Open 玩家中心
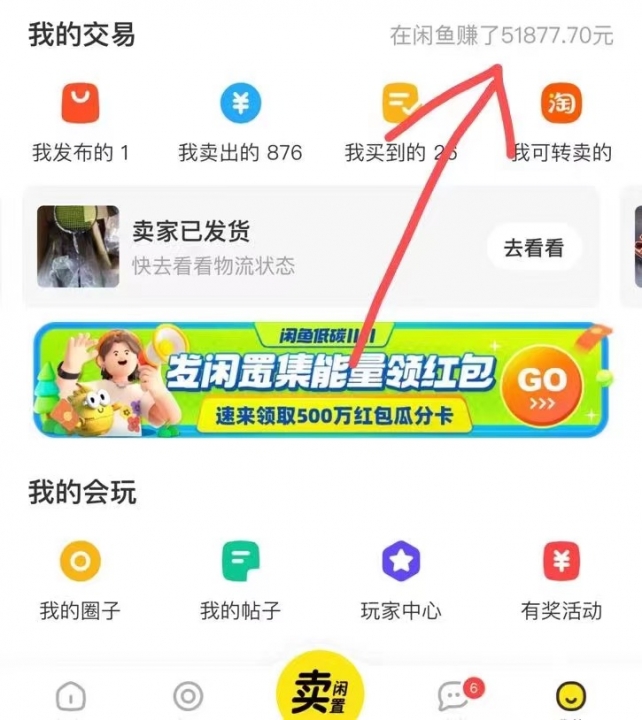 coord(401,580)
